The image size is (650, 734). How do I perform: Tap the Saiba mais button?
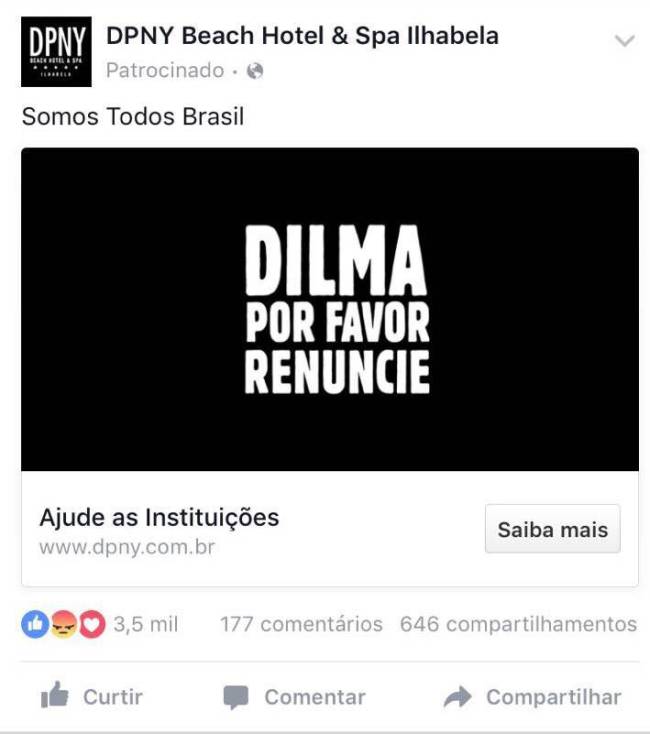[x=552, y=529]
